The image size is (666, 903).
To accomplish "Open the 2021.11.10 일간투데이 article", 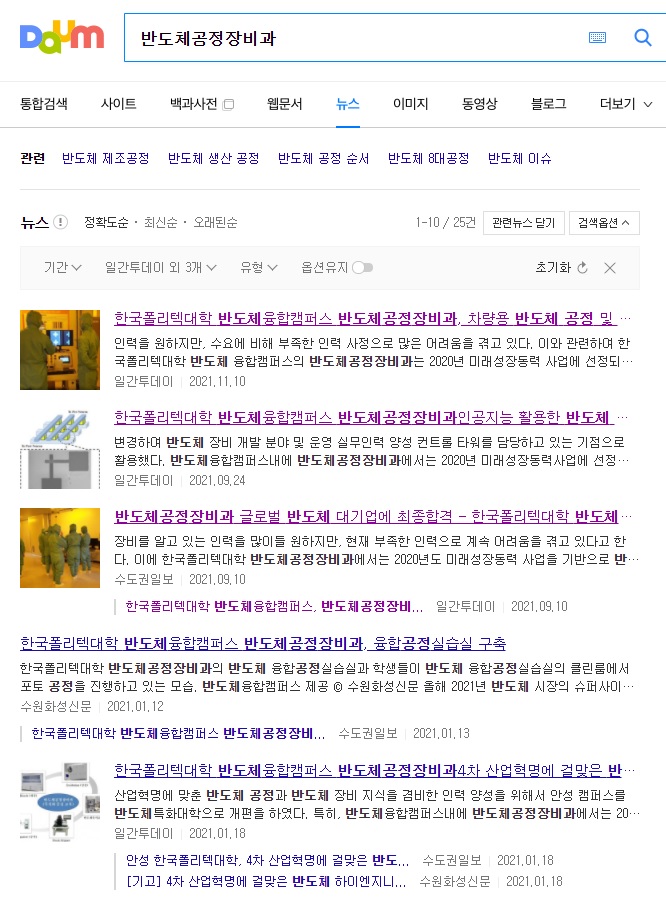I will tap(365, 319).
